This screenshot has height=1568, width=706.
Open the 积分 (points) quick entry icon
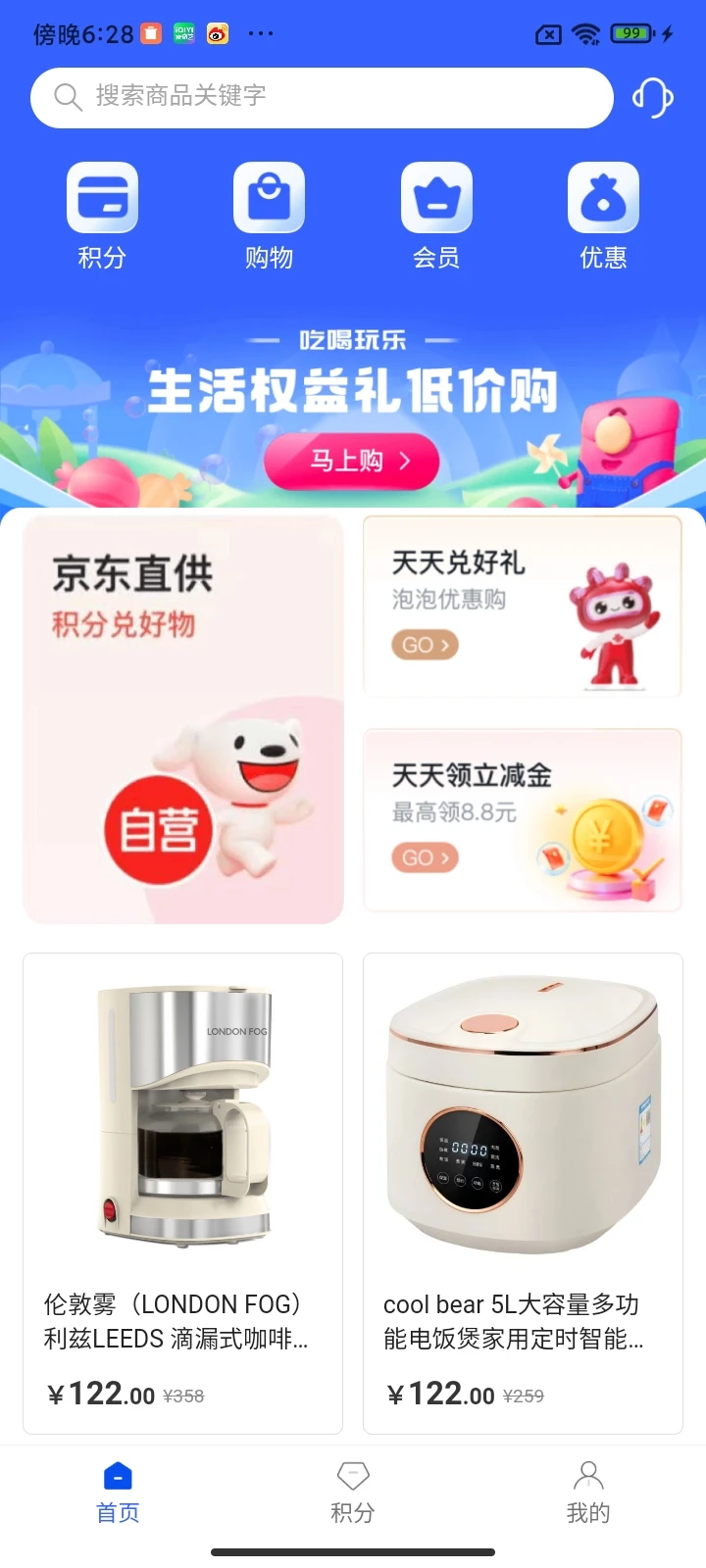pyautogui.click(x=101, y=199)
